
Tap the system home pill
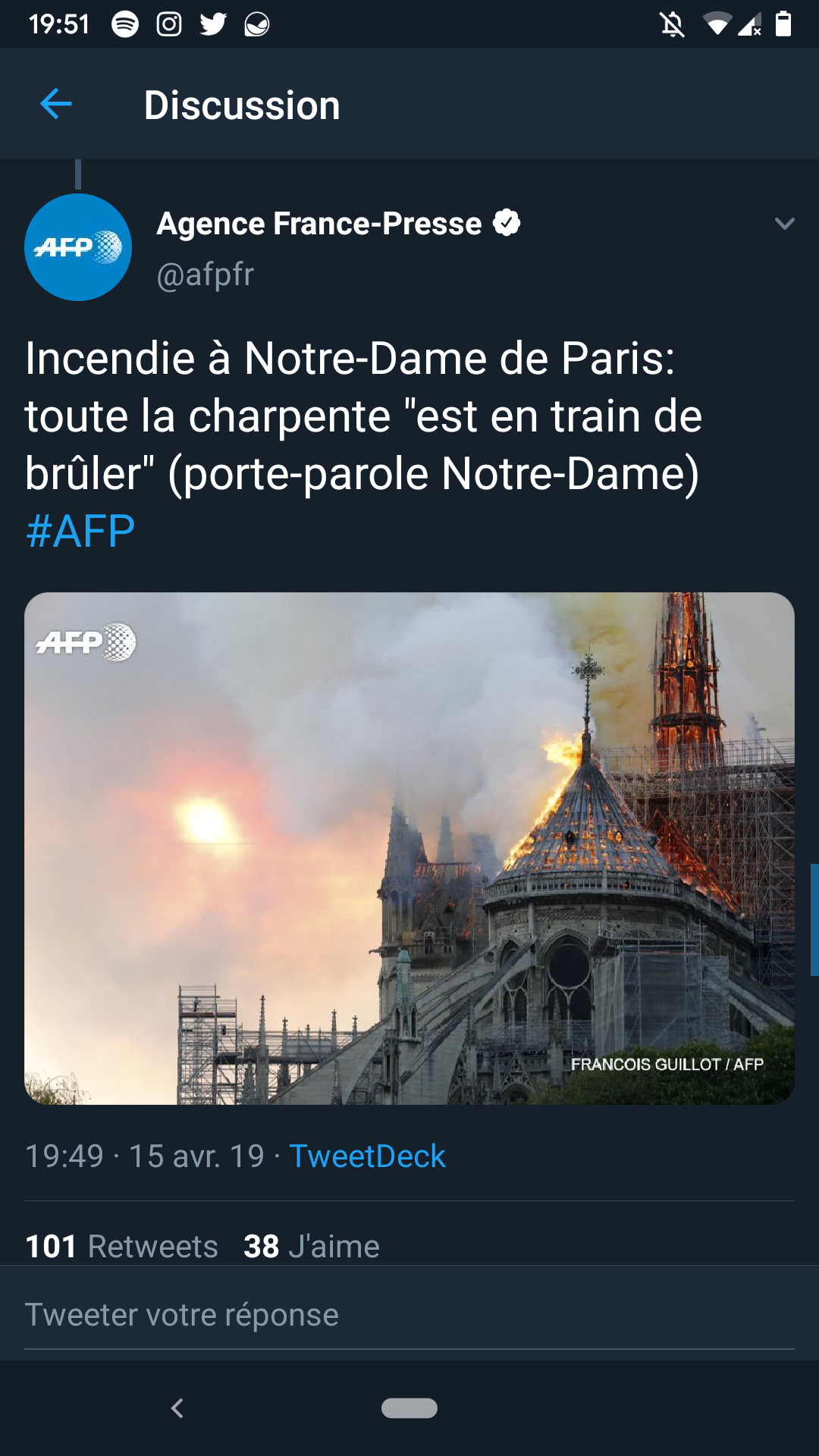click(x=409, y=1408)
